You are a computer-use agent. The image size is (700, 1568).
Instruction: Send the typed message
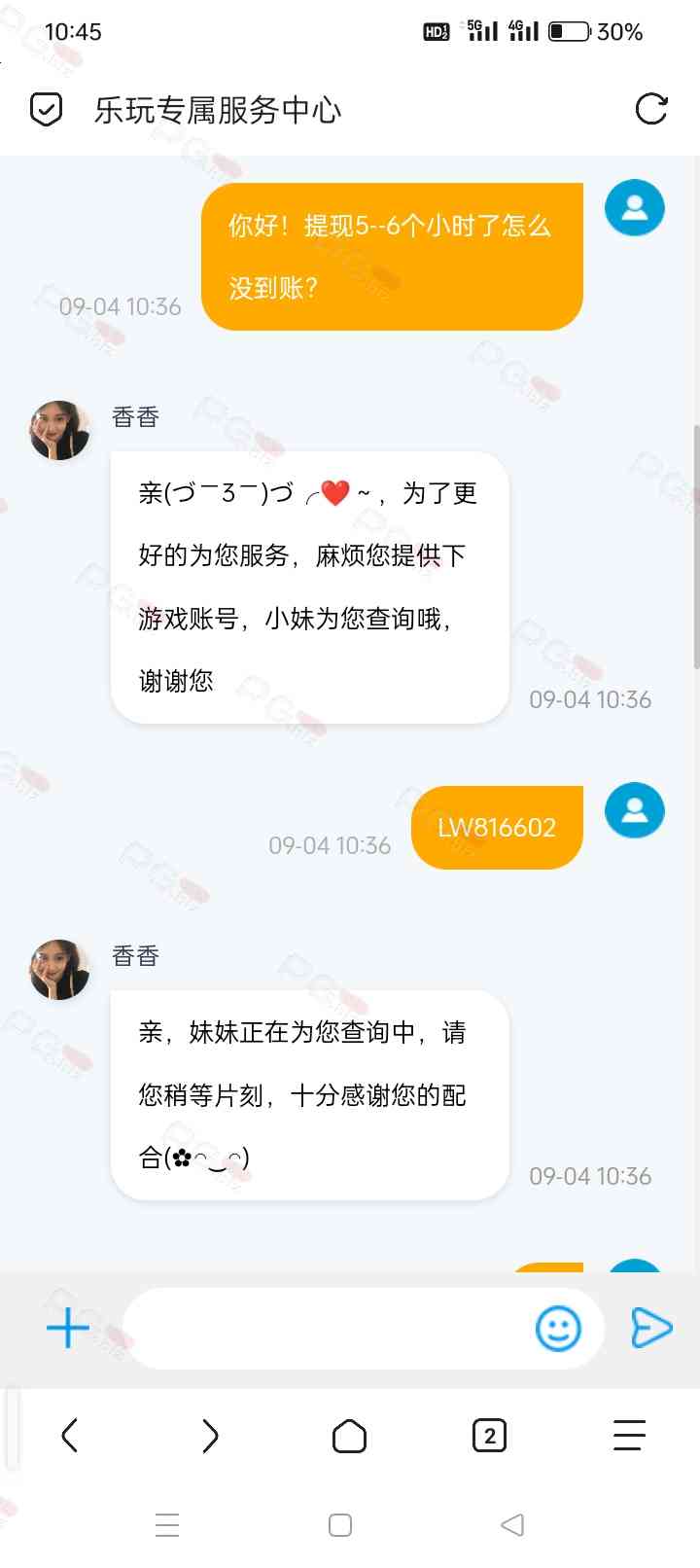pos(650,1329)
